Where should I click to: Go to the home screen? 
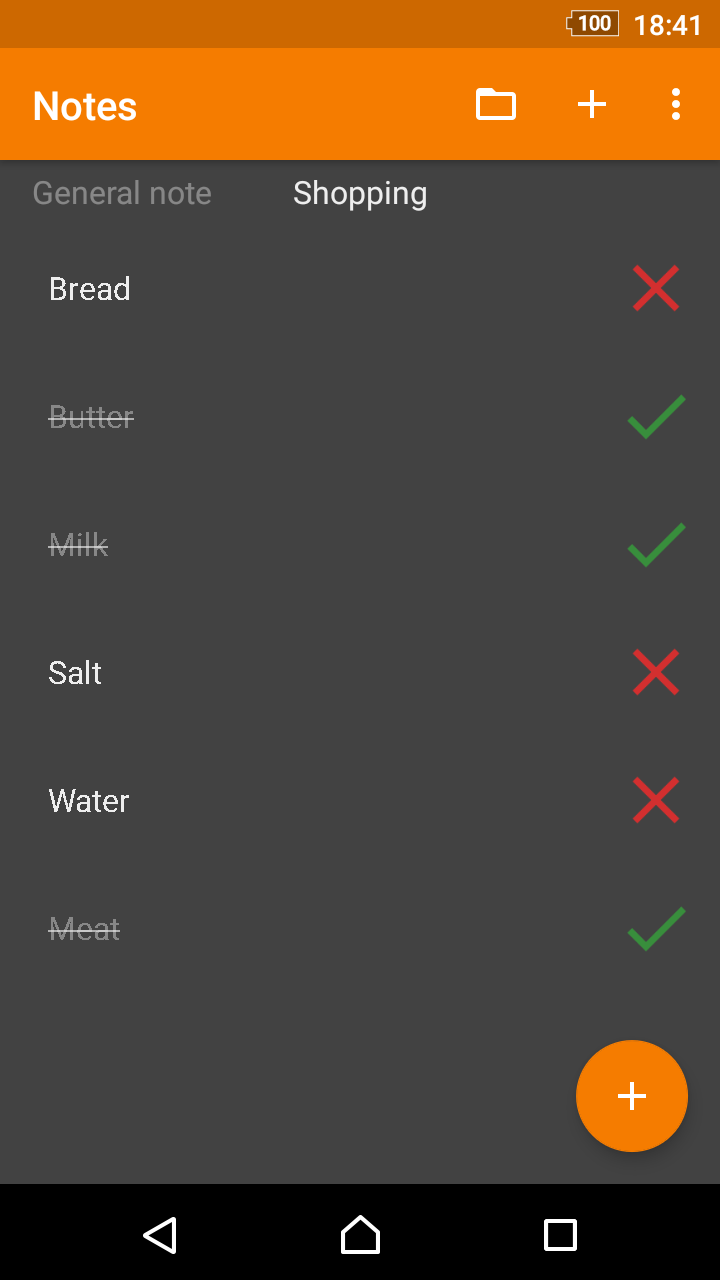pyautogui.click(x=360, y=1235)
